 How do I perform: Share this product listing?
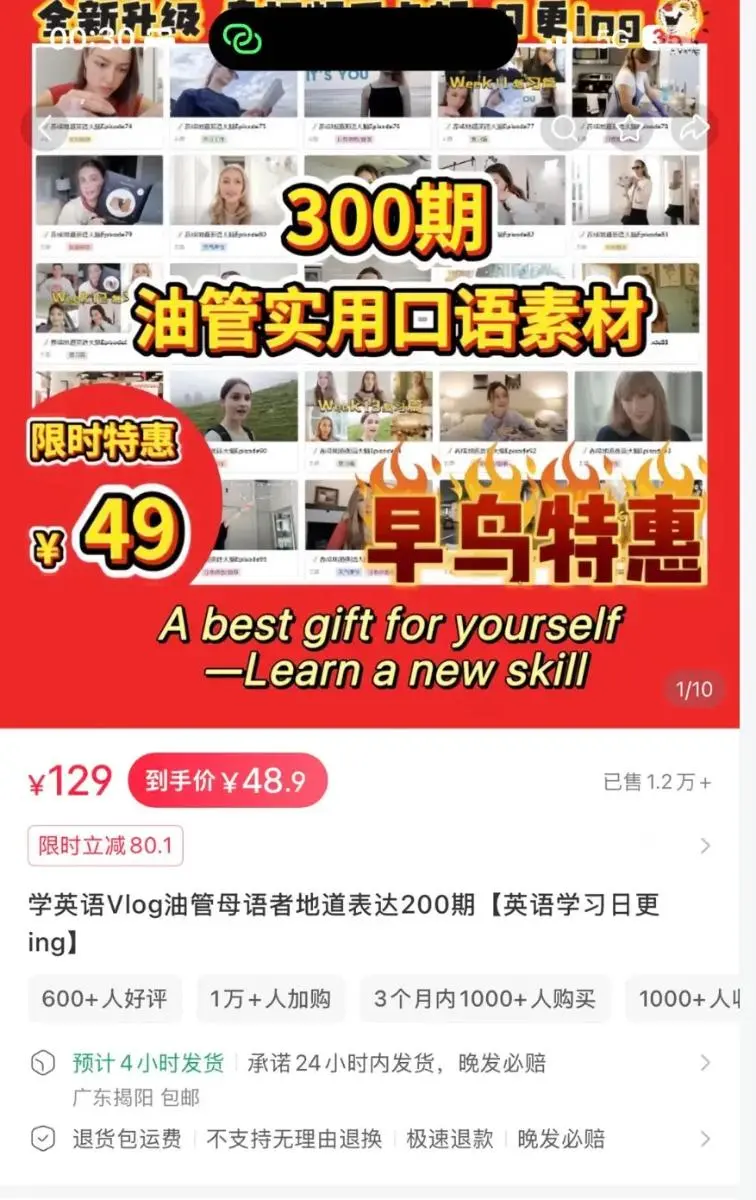point(693,130)
